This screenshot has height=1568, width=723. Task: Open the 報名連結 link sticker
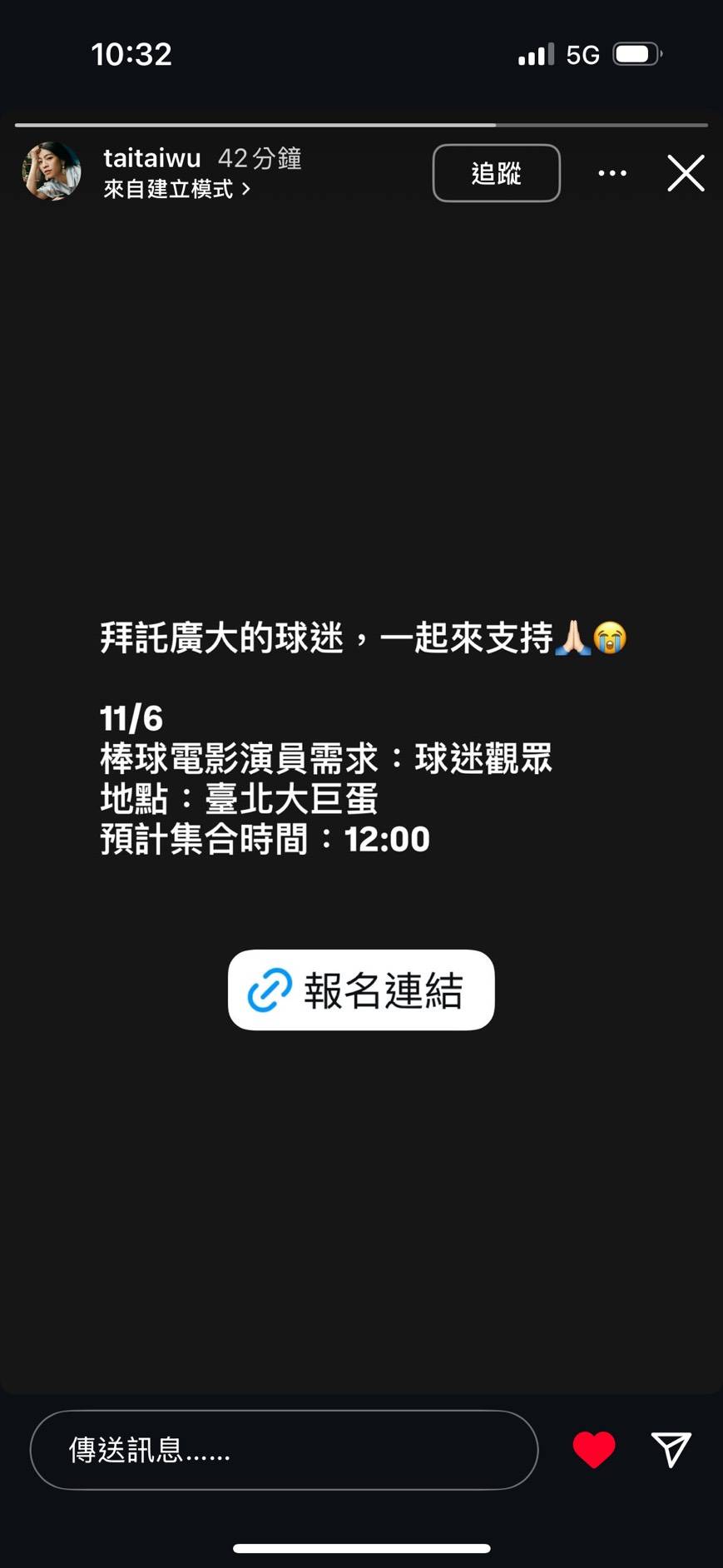pos(361,990)
